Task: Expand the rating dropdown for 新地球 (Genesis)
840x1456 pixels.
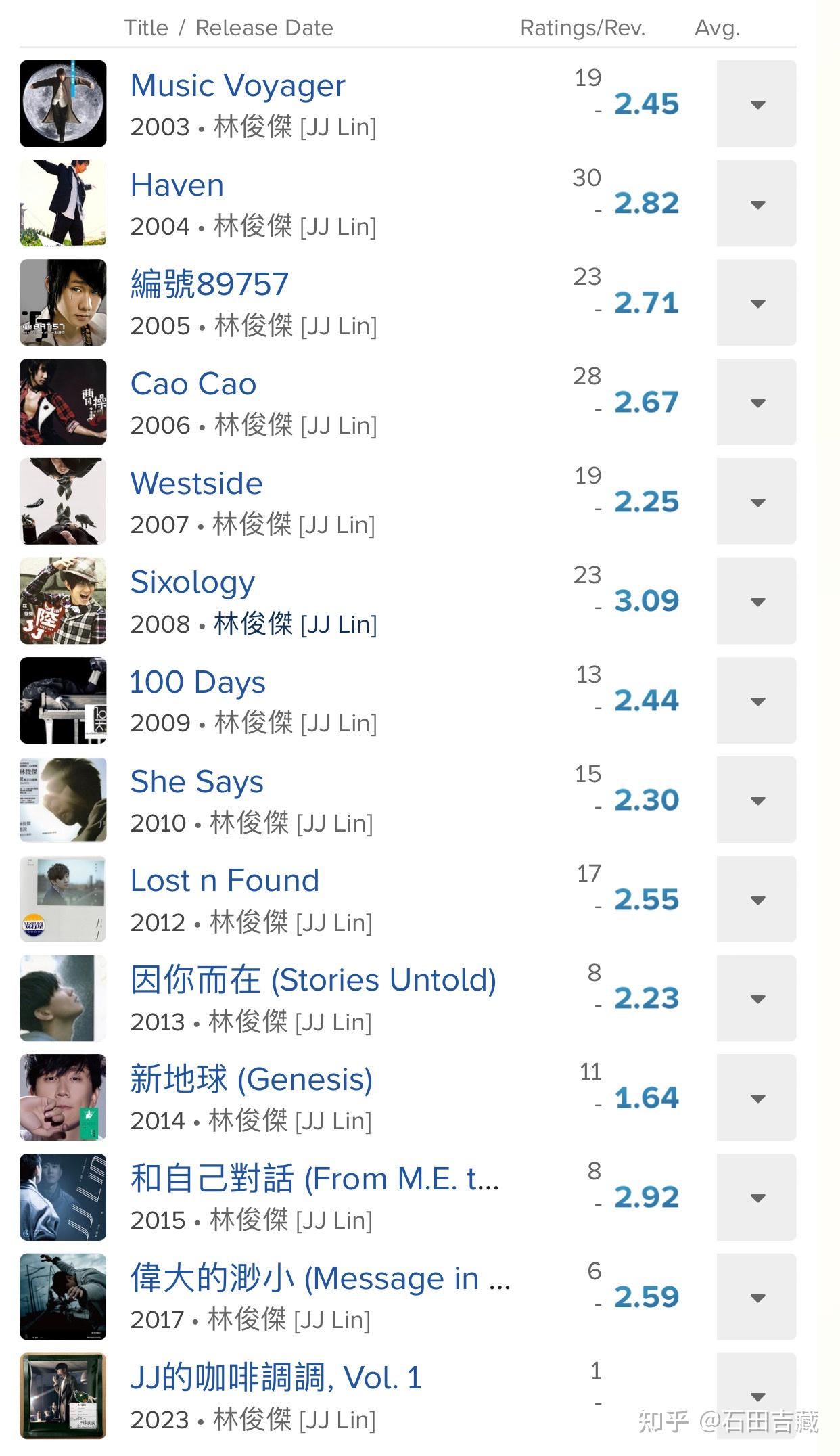Action: 756,1097
